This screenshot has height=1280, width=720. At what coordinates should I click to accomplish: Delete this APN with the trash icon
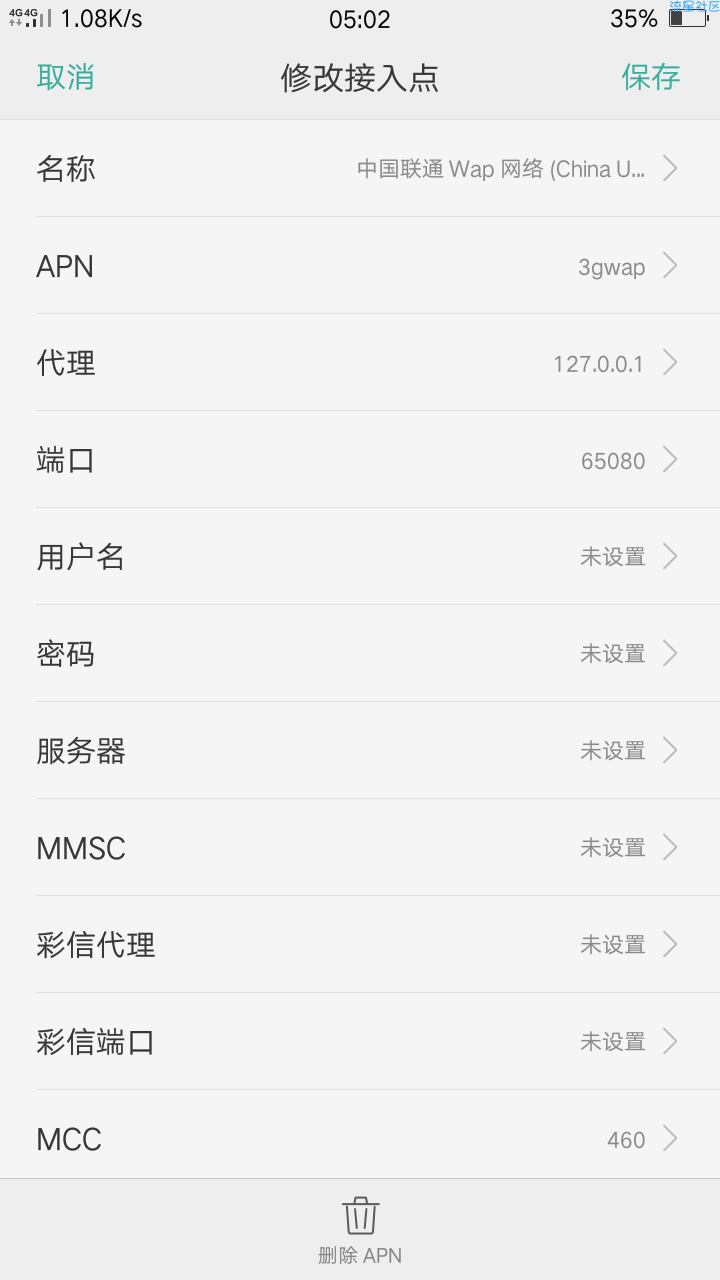click(x=360, y=1216)
